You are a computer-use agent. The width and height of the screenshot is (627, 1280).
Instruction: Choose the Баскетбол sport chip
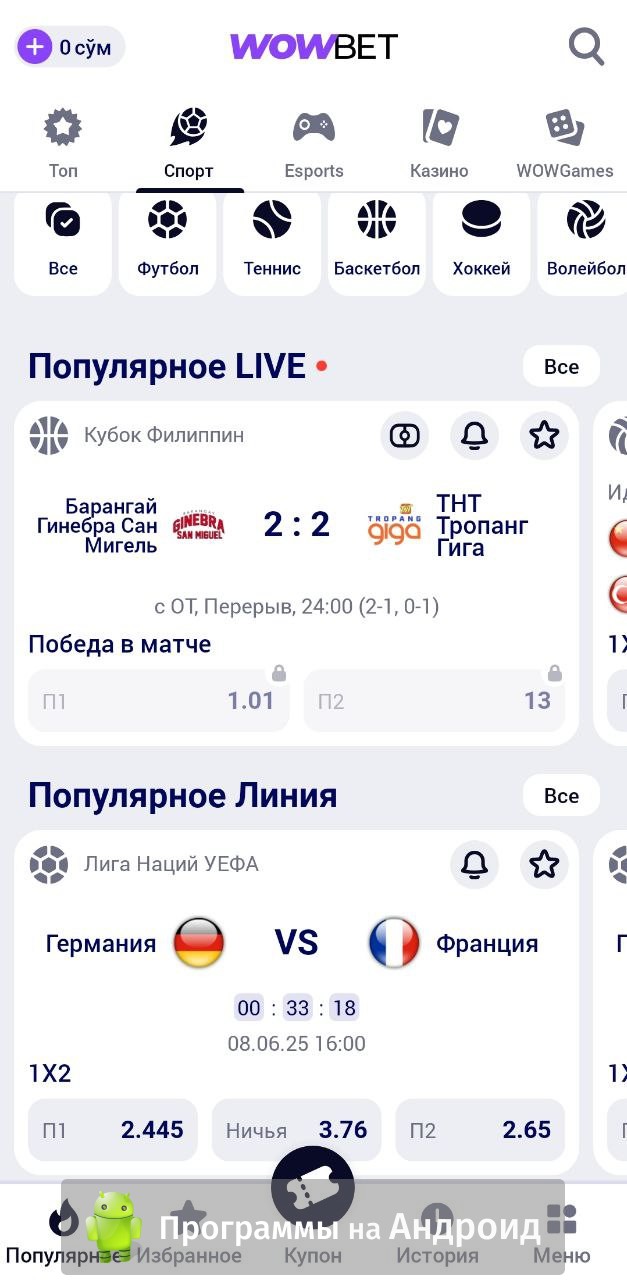click(x=377, y=240)
